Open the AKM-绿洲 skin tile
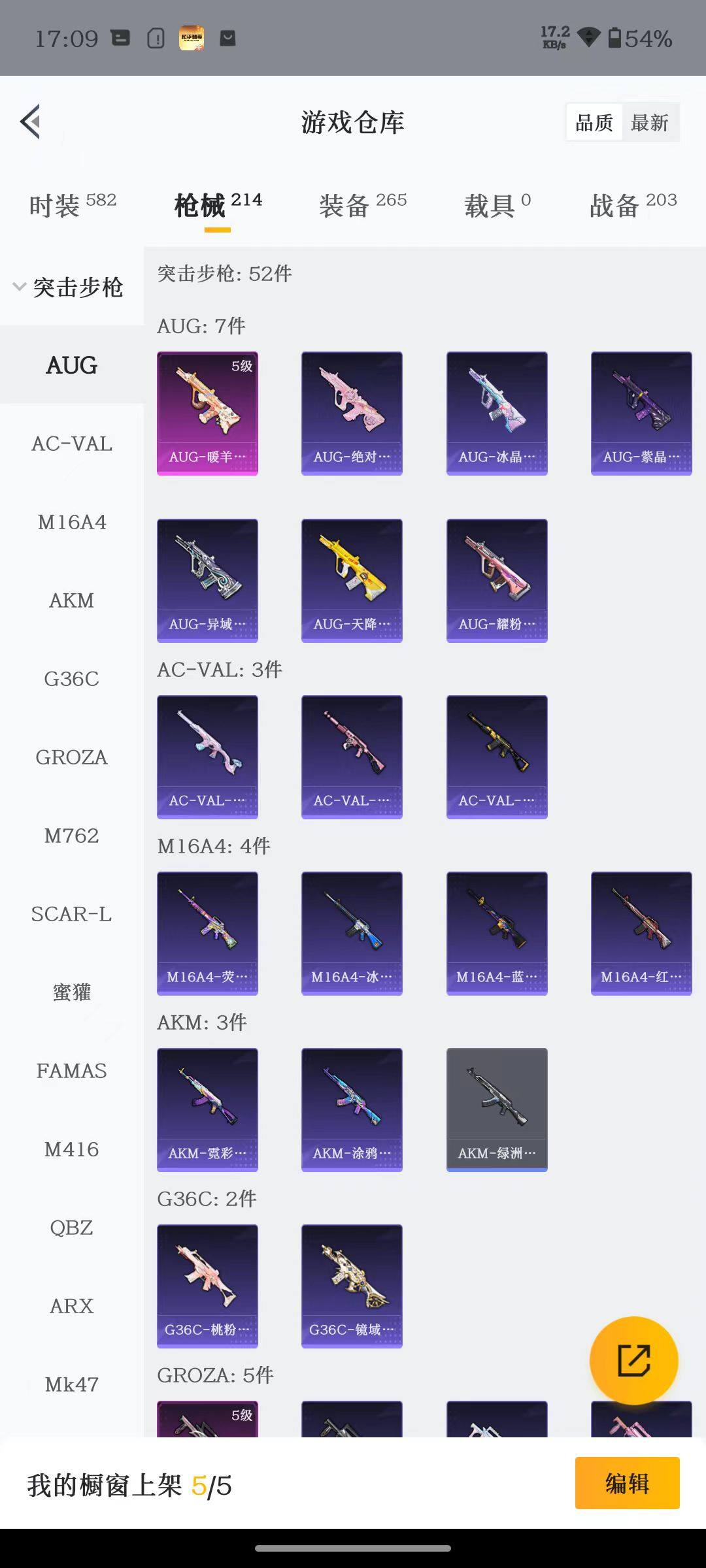Image resolution: width=706 pixels, height=1568 pixels. (x=497, y=1109)
